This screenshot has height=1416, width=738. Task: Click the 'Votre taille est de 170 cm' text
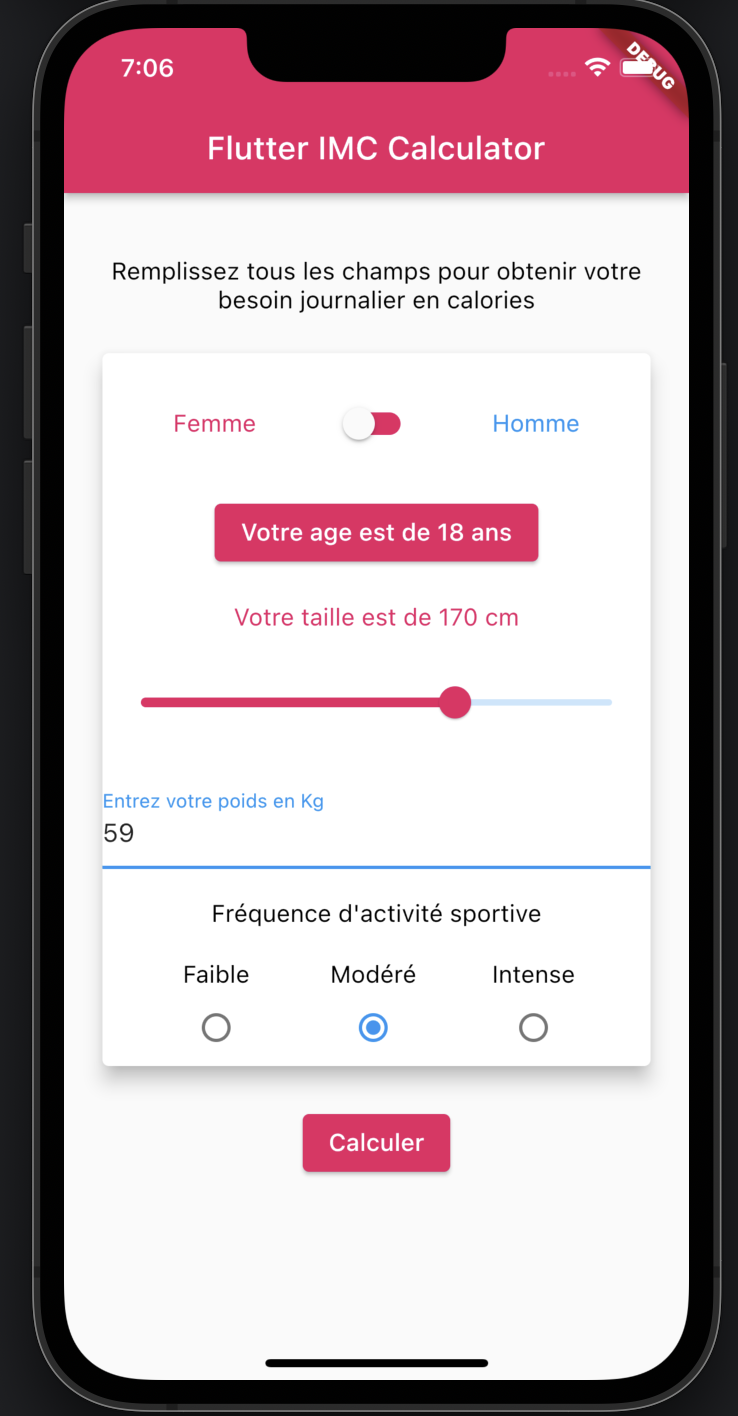[376, 617]
